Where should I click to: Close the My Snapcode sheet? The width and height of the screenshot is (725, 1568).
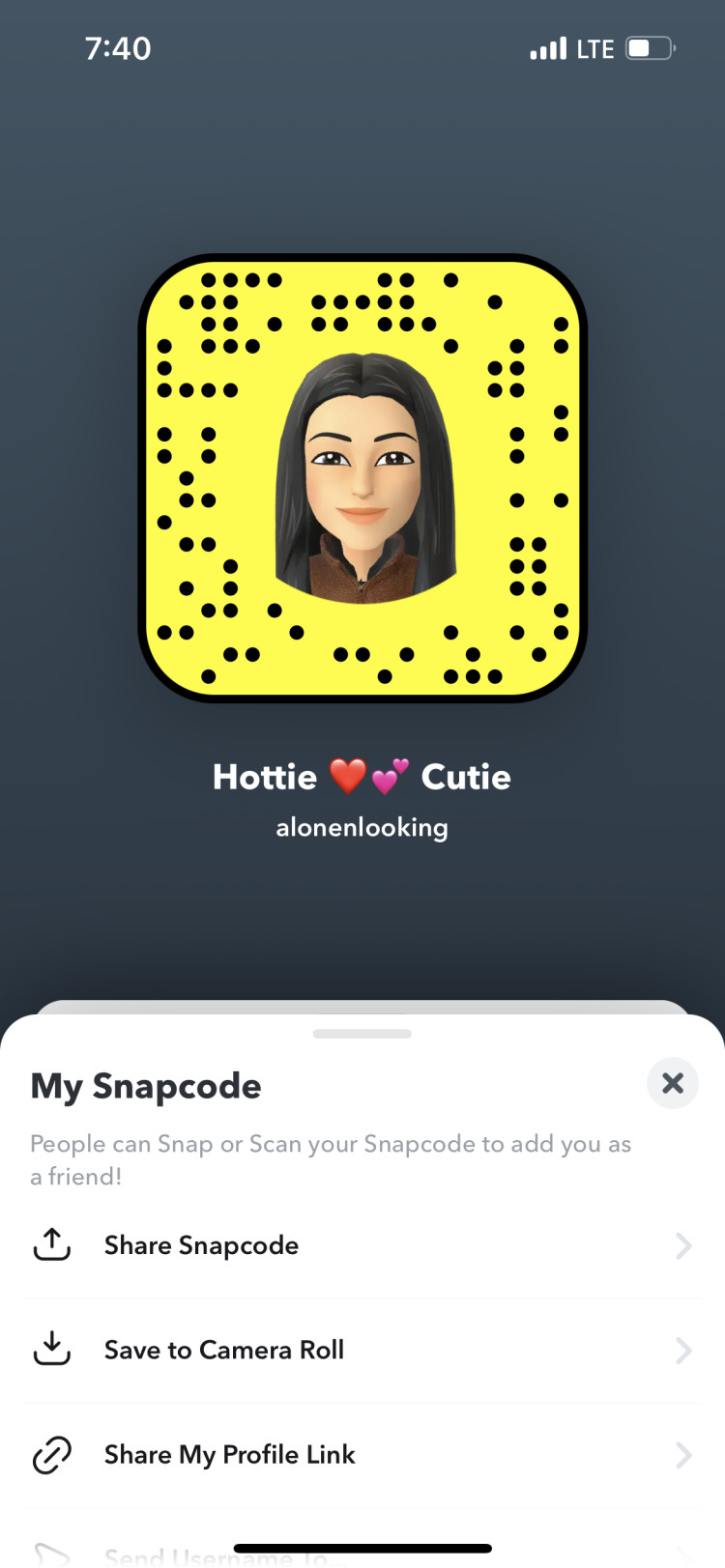pyautogui.click(x=672, y=1083)
